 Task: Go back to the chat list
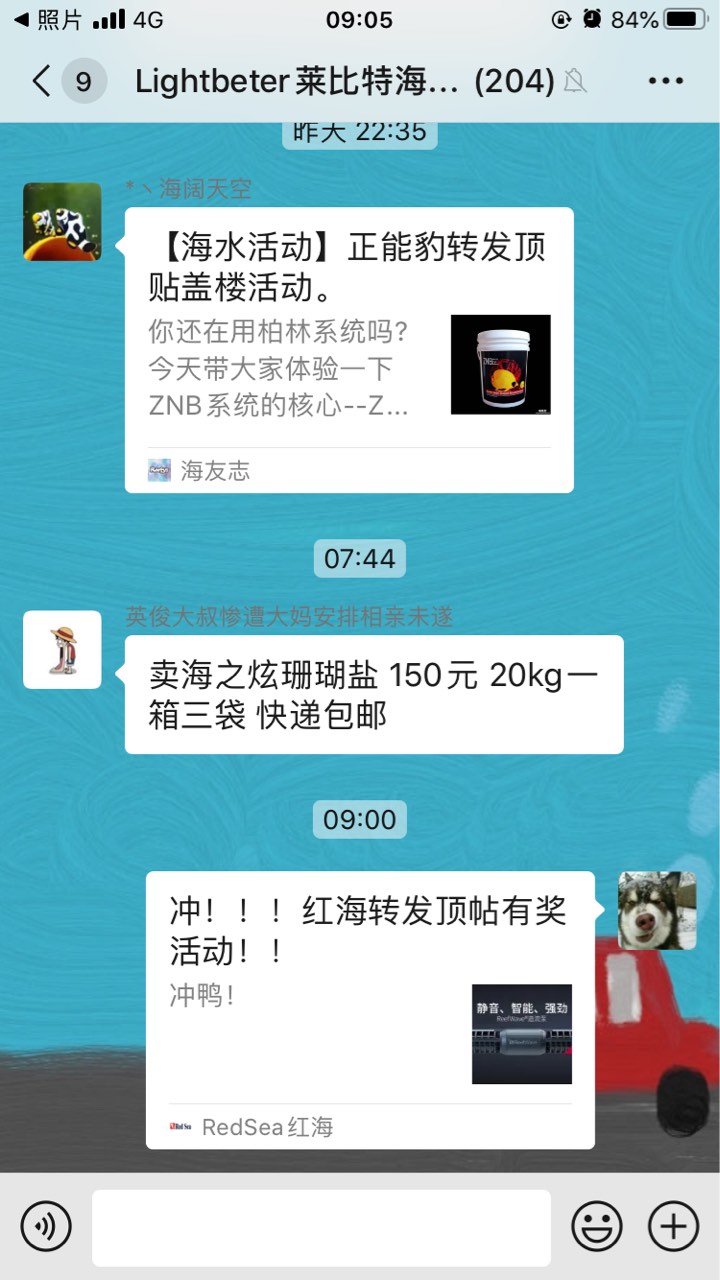[x=42, y=81]
